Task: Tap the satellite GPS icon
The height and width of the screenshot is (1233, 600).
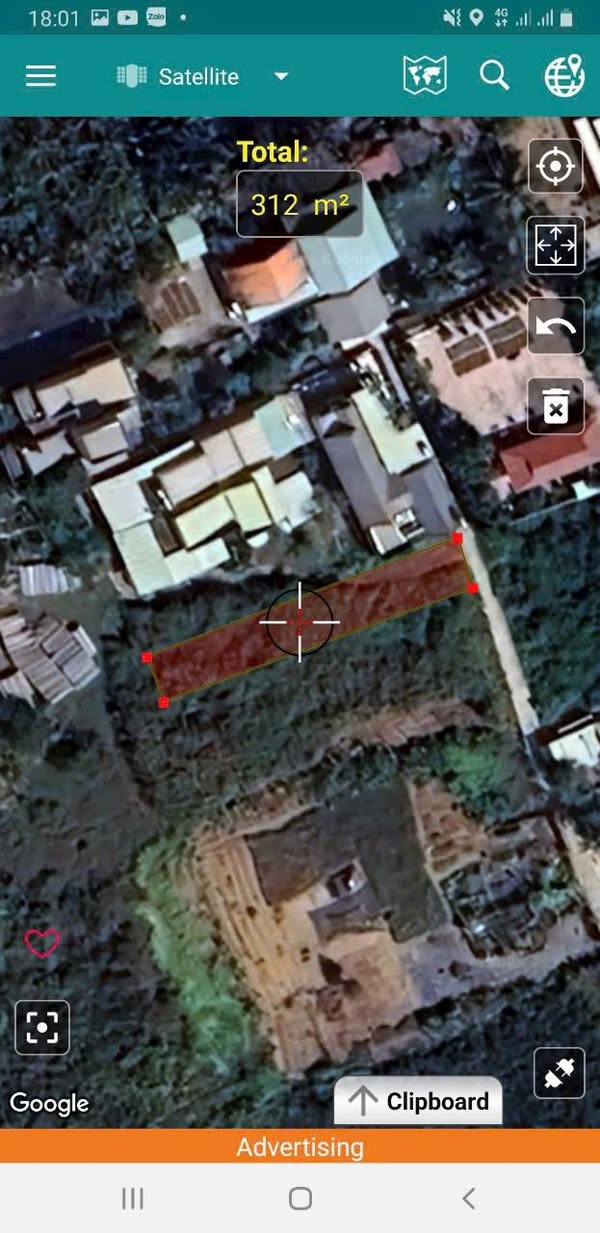Action: click(559, 1073)
